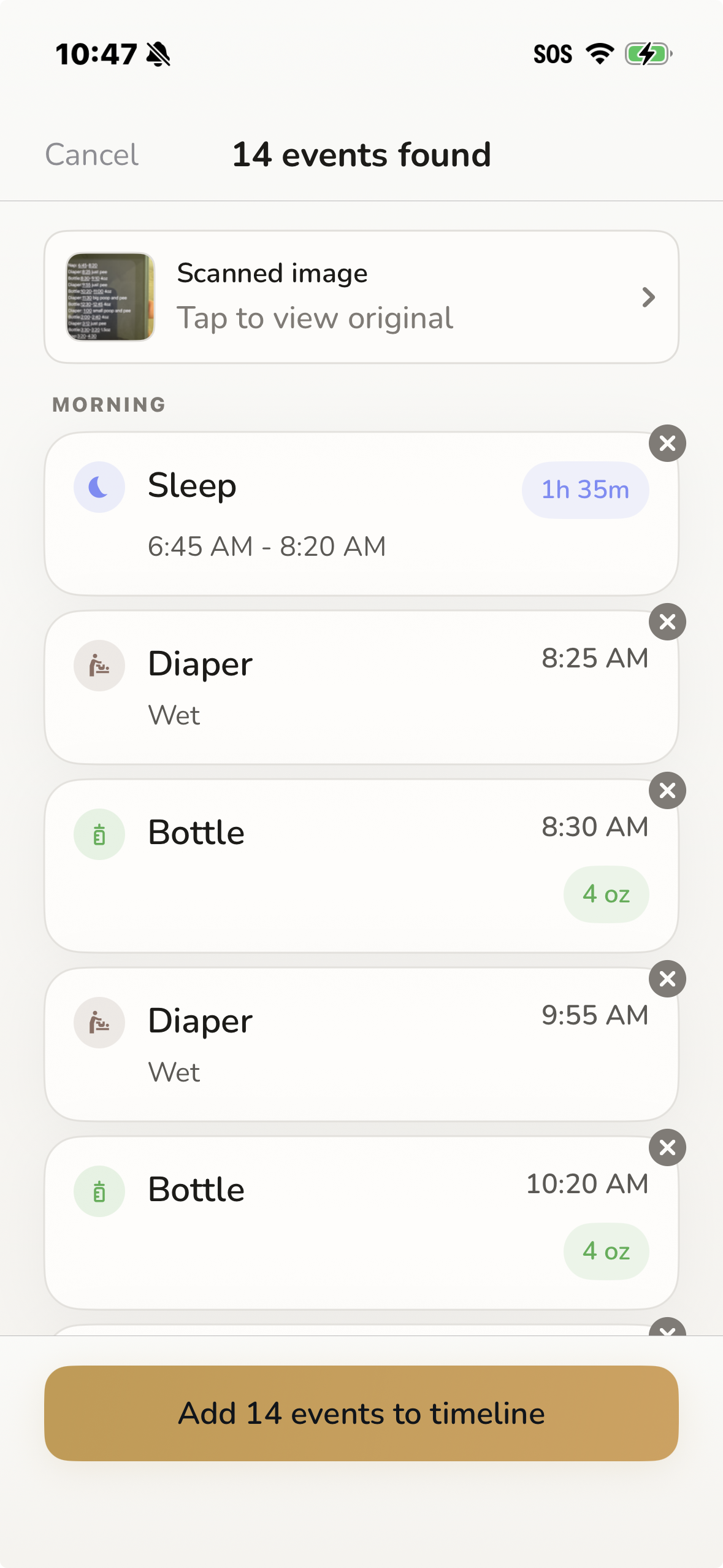Tap the Tap to view original text
The width and height of the screenshot is (723, 1568).
pos(315,318)
